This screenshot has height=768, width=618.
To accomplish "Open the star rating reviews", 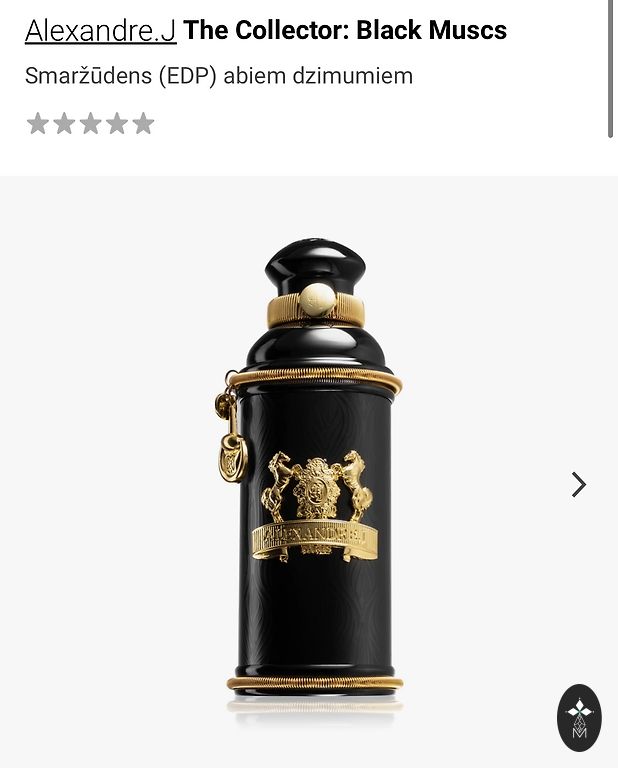I will coord(90,123).
